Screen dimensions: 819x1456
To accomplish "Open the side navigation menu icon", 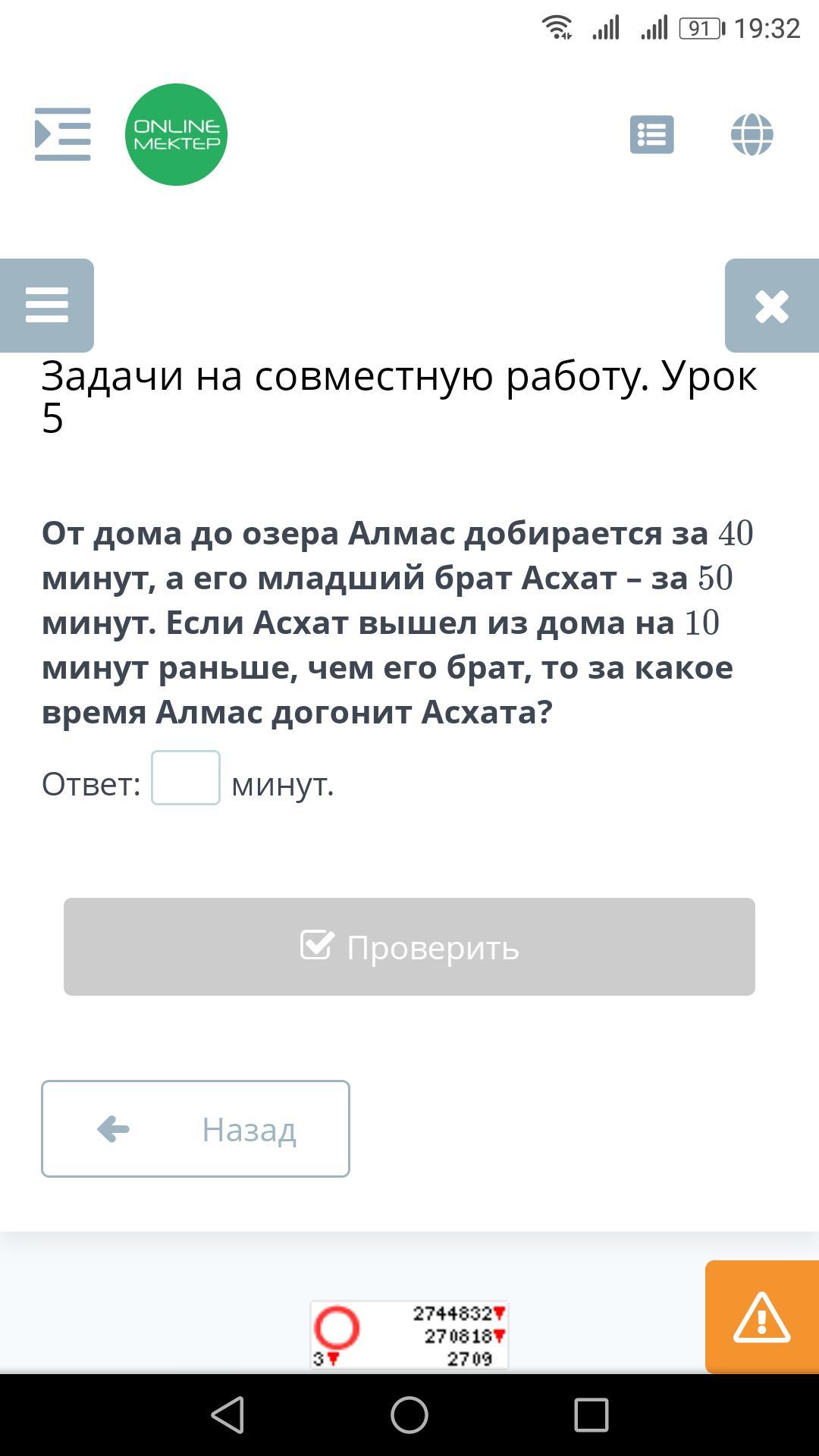I will click(x=63, y=134).
